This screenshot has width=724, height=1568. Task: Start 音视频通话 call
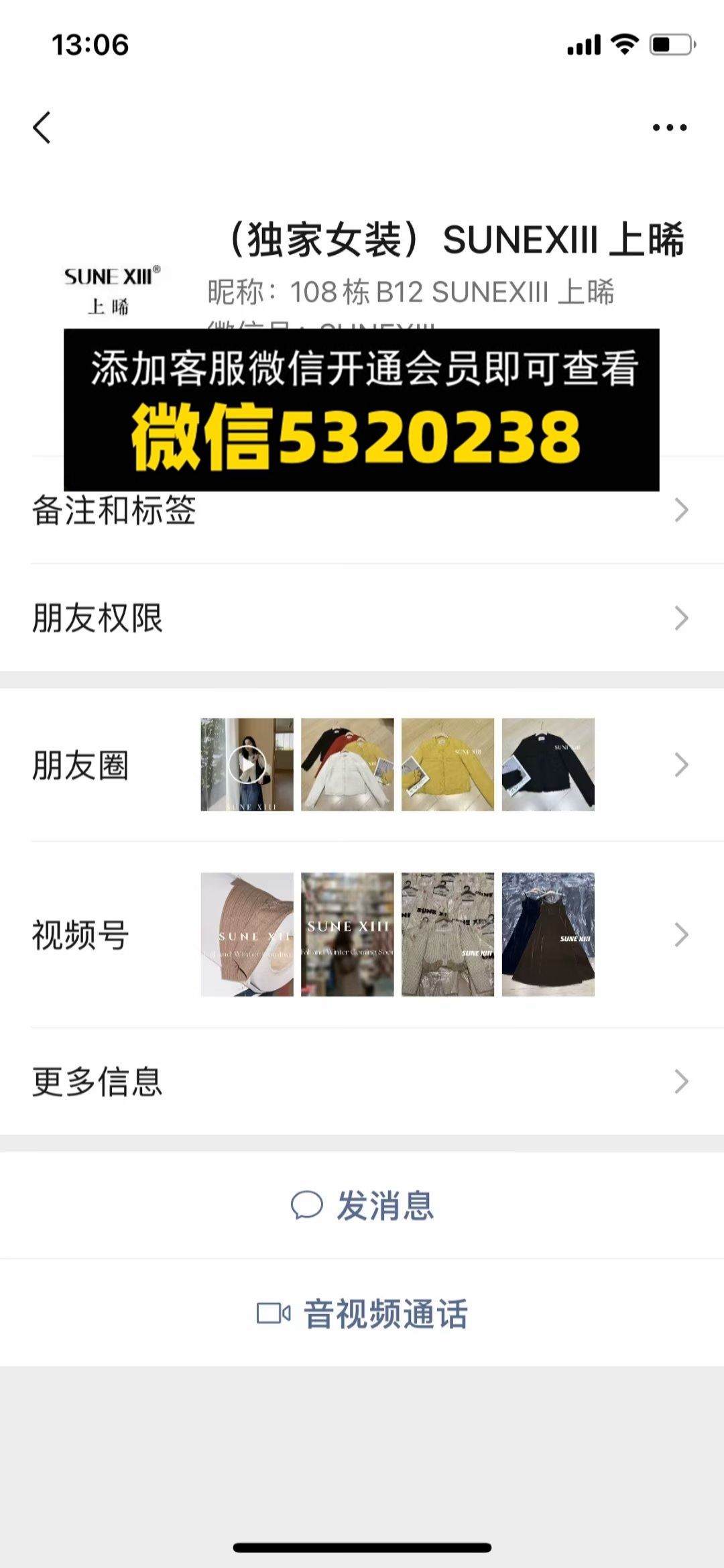362,1313
